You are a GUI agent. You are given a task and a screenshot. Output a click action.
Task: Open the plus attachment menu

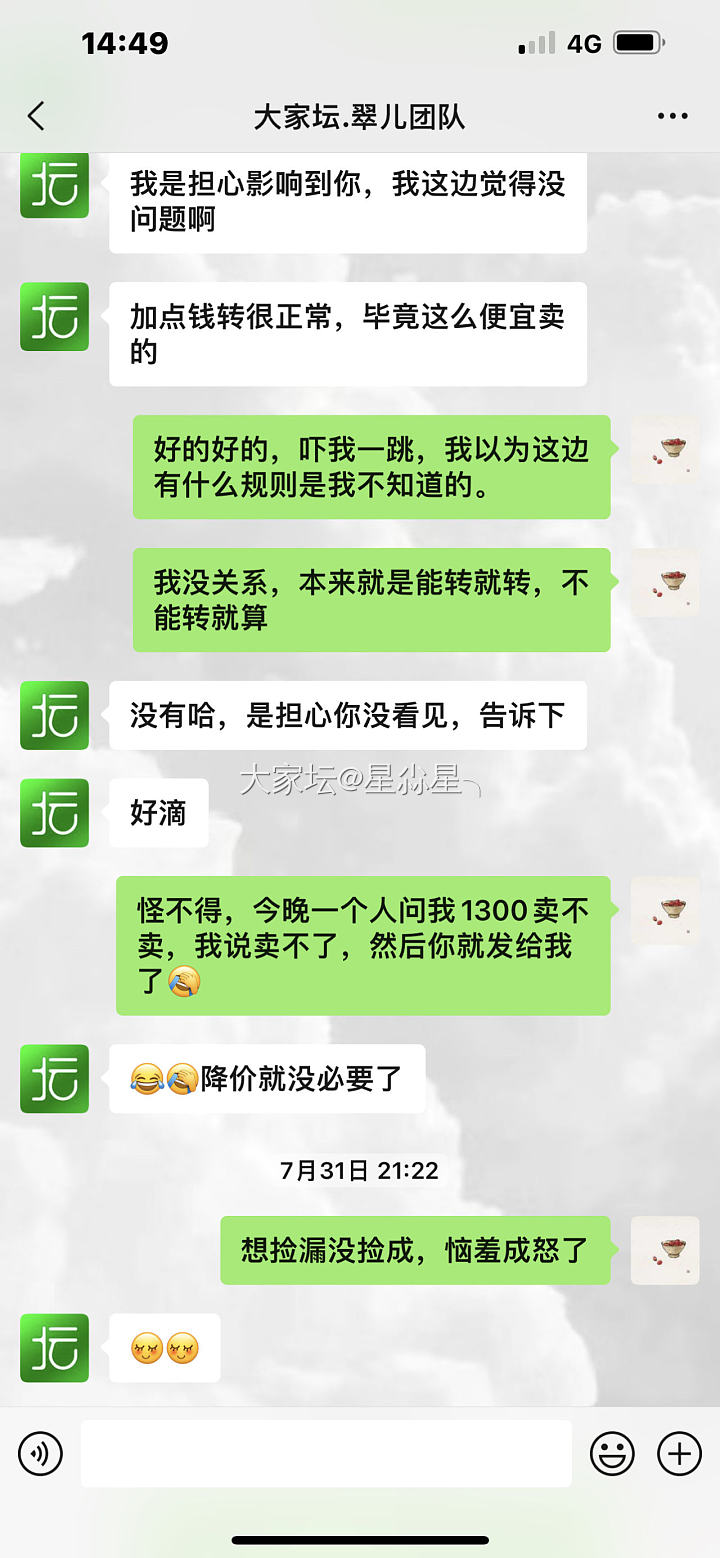coord(679,1453)
